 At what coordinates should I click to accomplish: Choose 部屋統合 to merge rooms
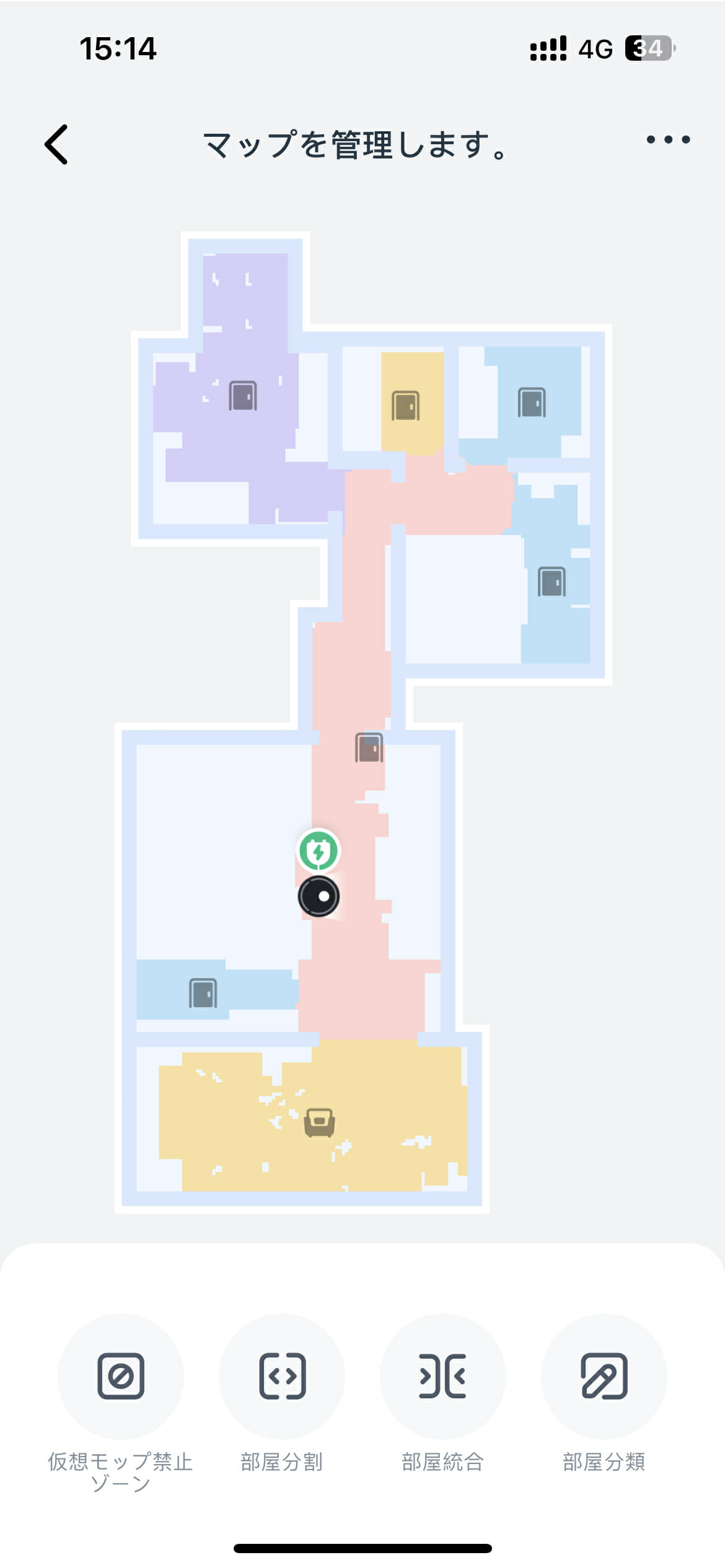point(442,1376)
